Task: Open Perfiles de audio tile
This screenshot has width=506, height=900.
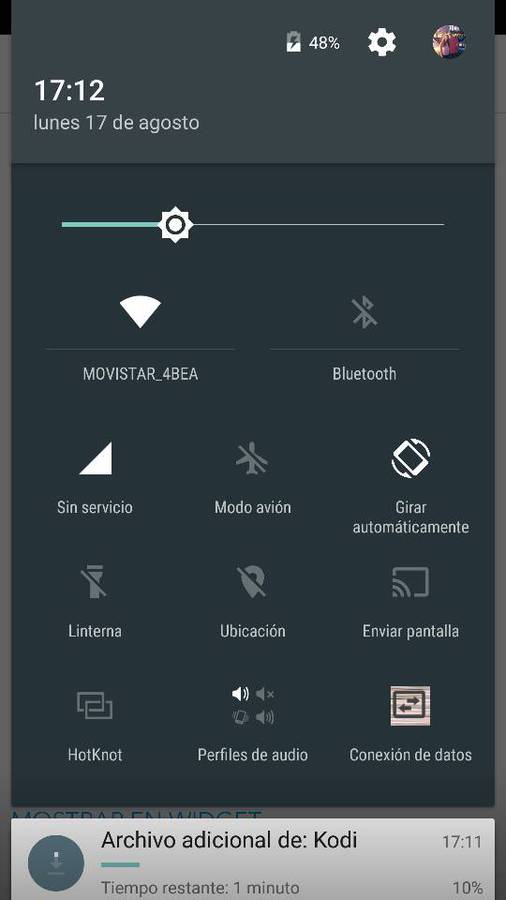Action: (x=252, y=726)
